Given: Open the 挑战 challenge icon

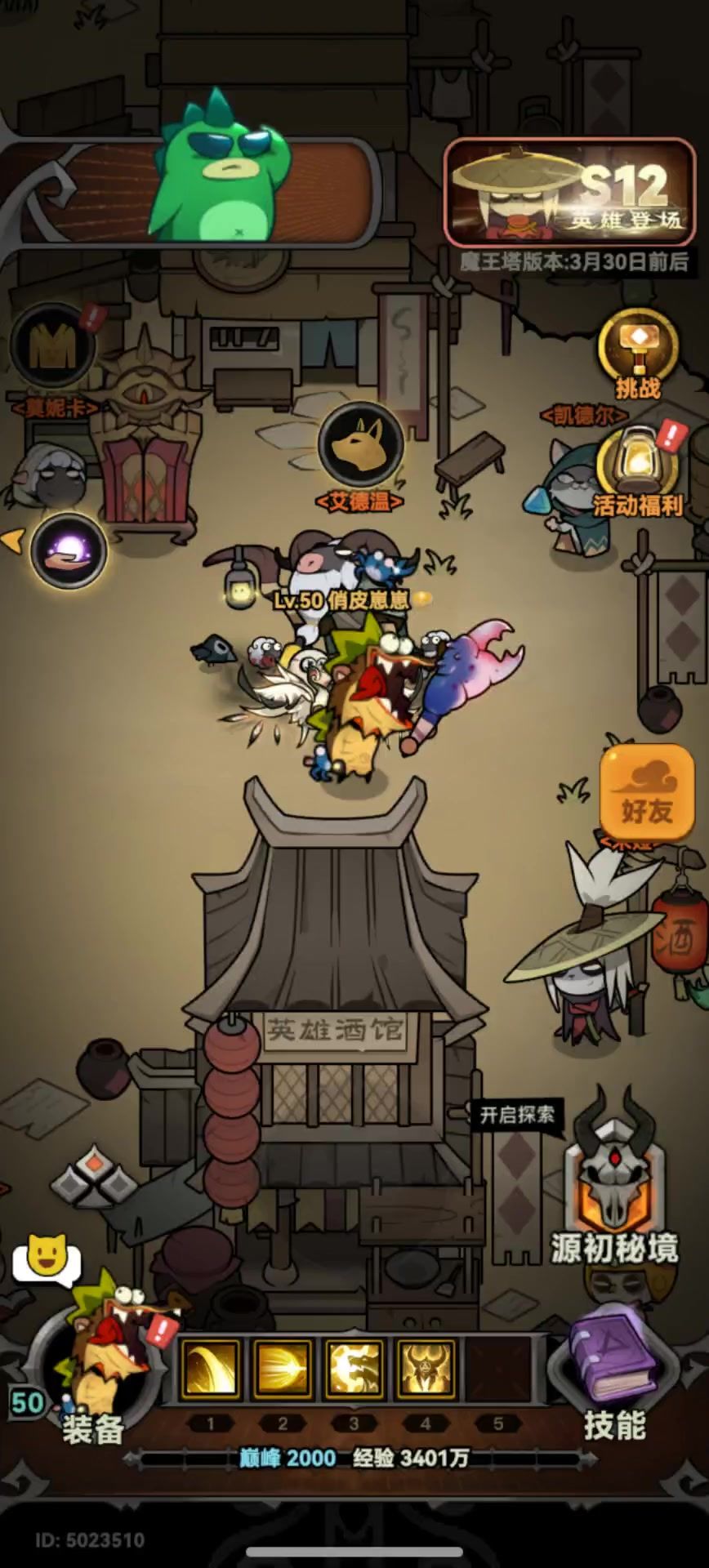Looking at the screenshot, I should (x=638, y=351).
